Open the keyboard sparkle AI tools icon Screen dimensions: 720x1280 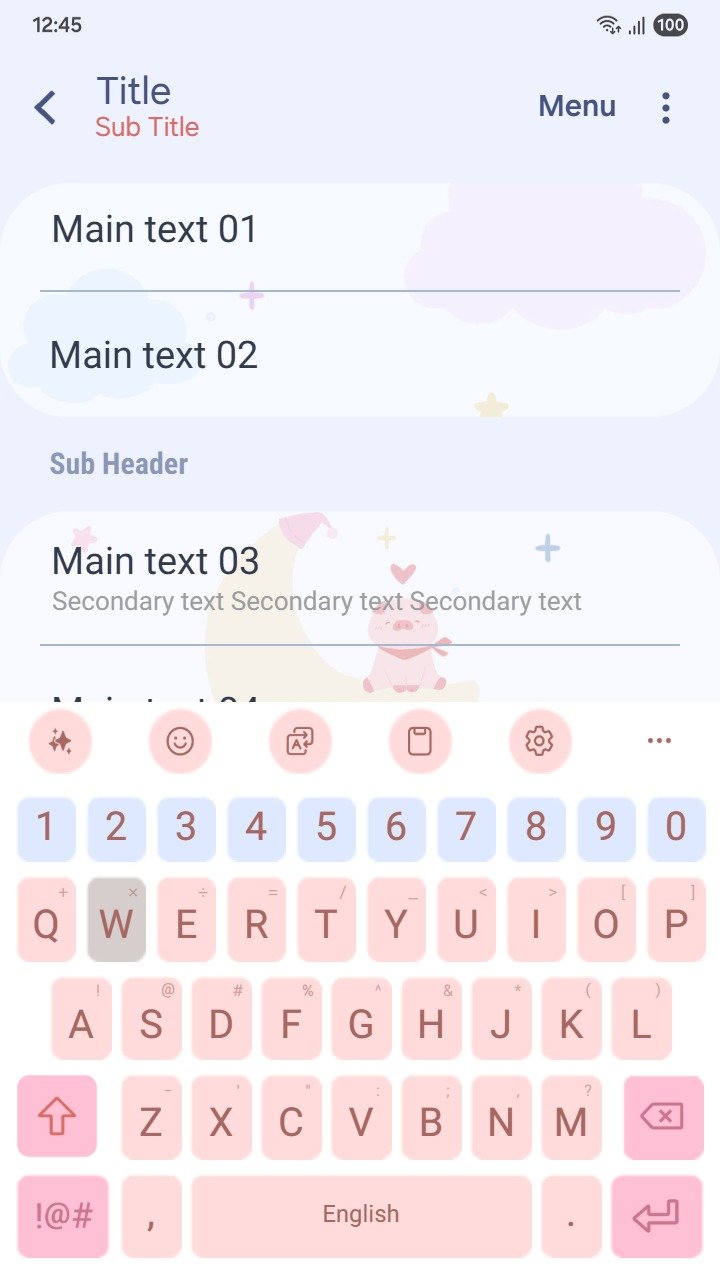click(x=60, y=741)
